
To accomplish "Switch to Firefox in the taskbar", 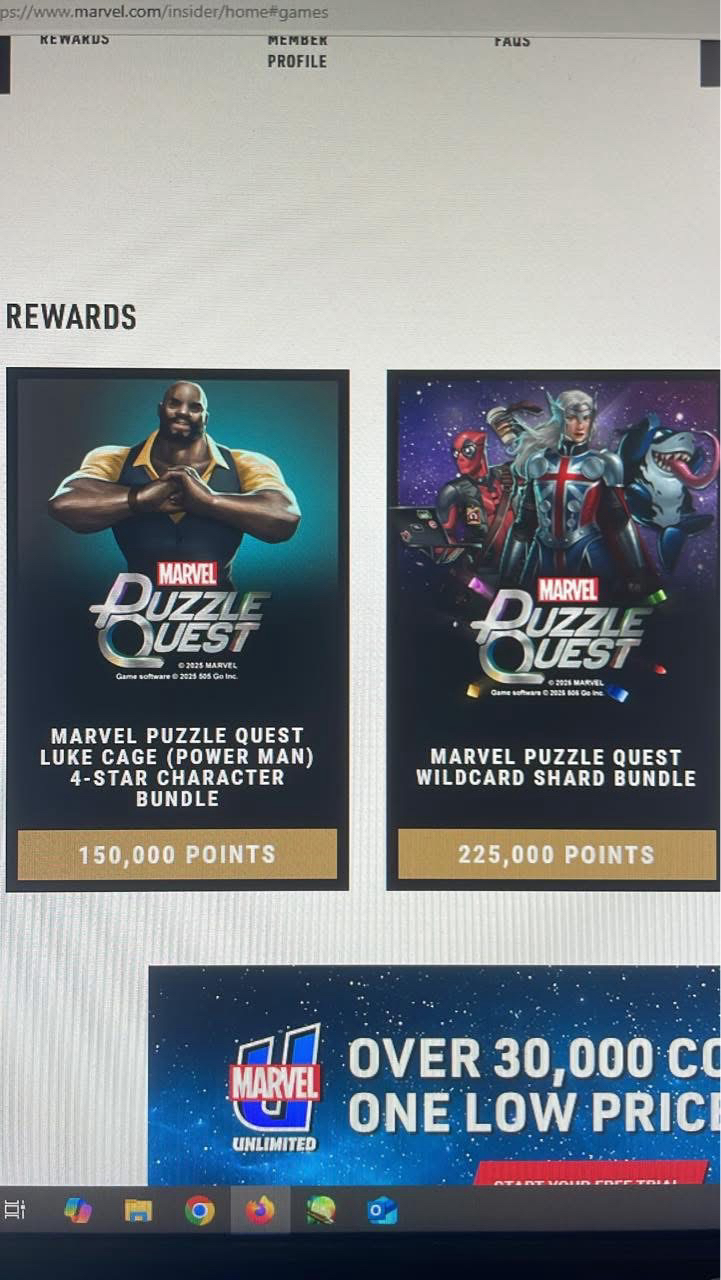I will pos(260,1210).
